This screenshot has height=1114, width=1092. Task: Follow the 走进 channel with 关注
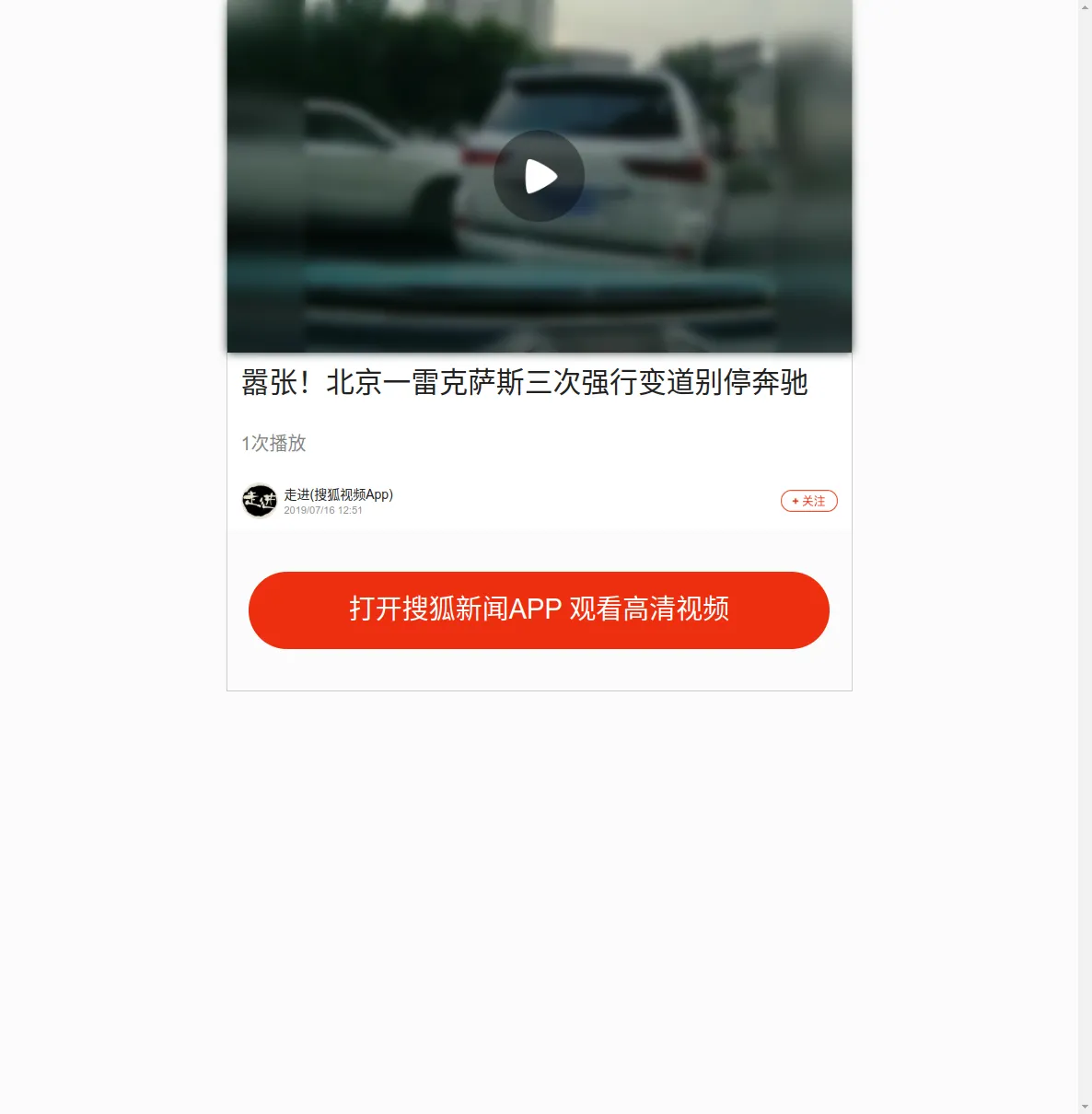[808, 501]
